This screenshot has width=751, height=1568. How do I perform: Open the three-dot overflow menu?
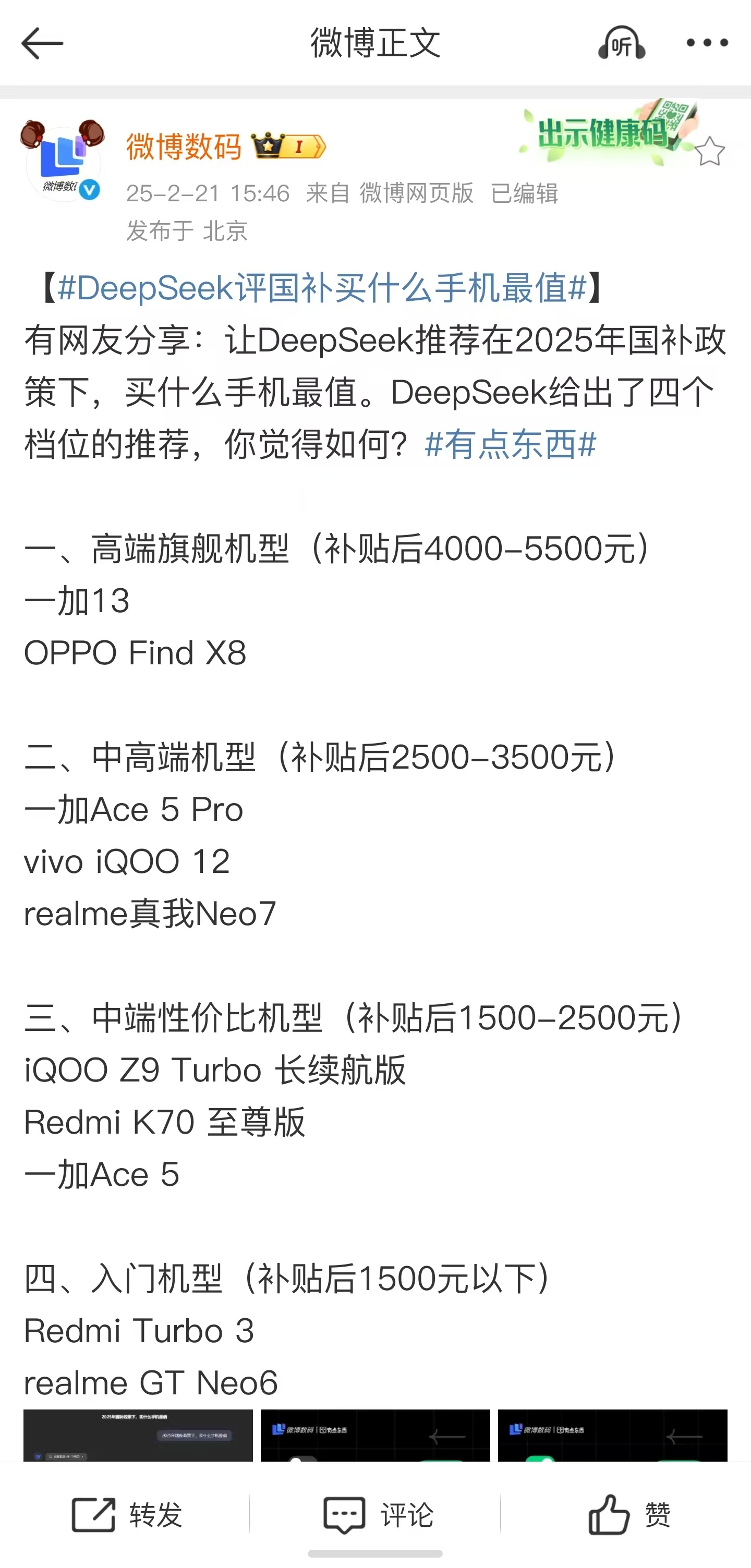(x=707, y=43)
